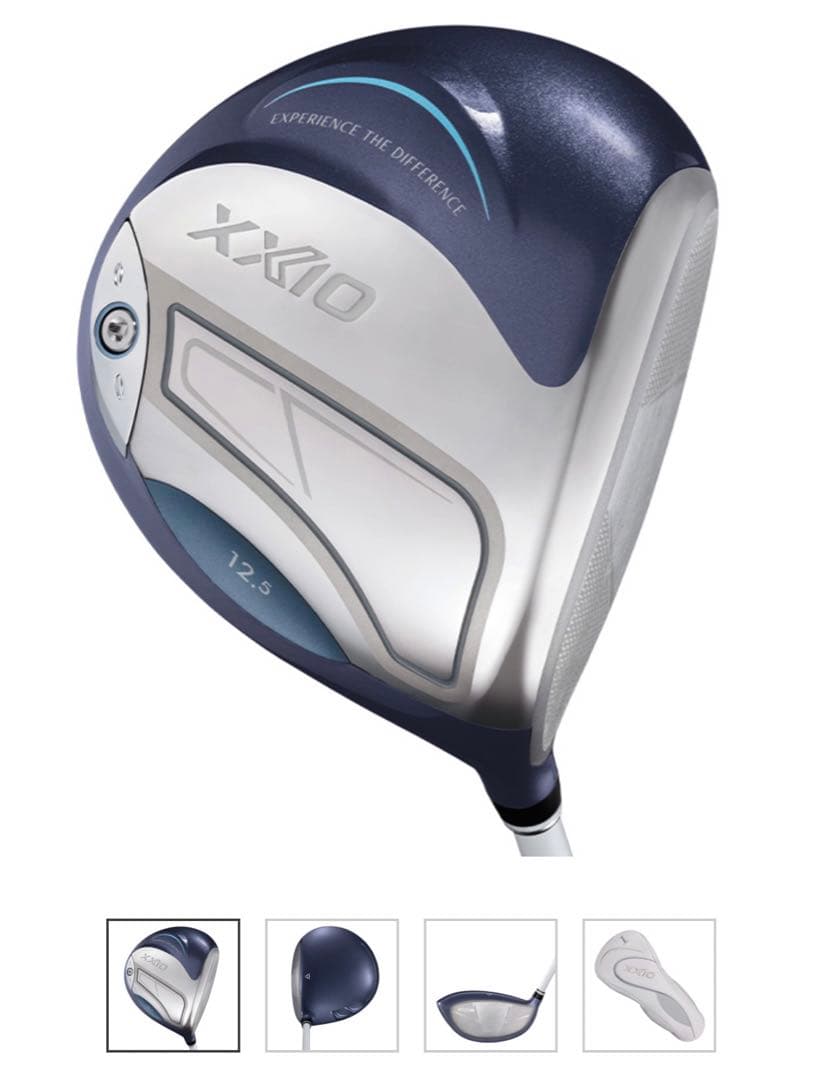View the club face angle thumbnail
The image size is (819, 1080).
click(490, 985)
